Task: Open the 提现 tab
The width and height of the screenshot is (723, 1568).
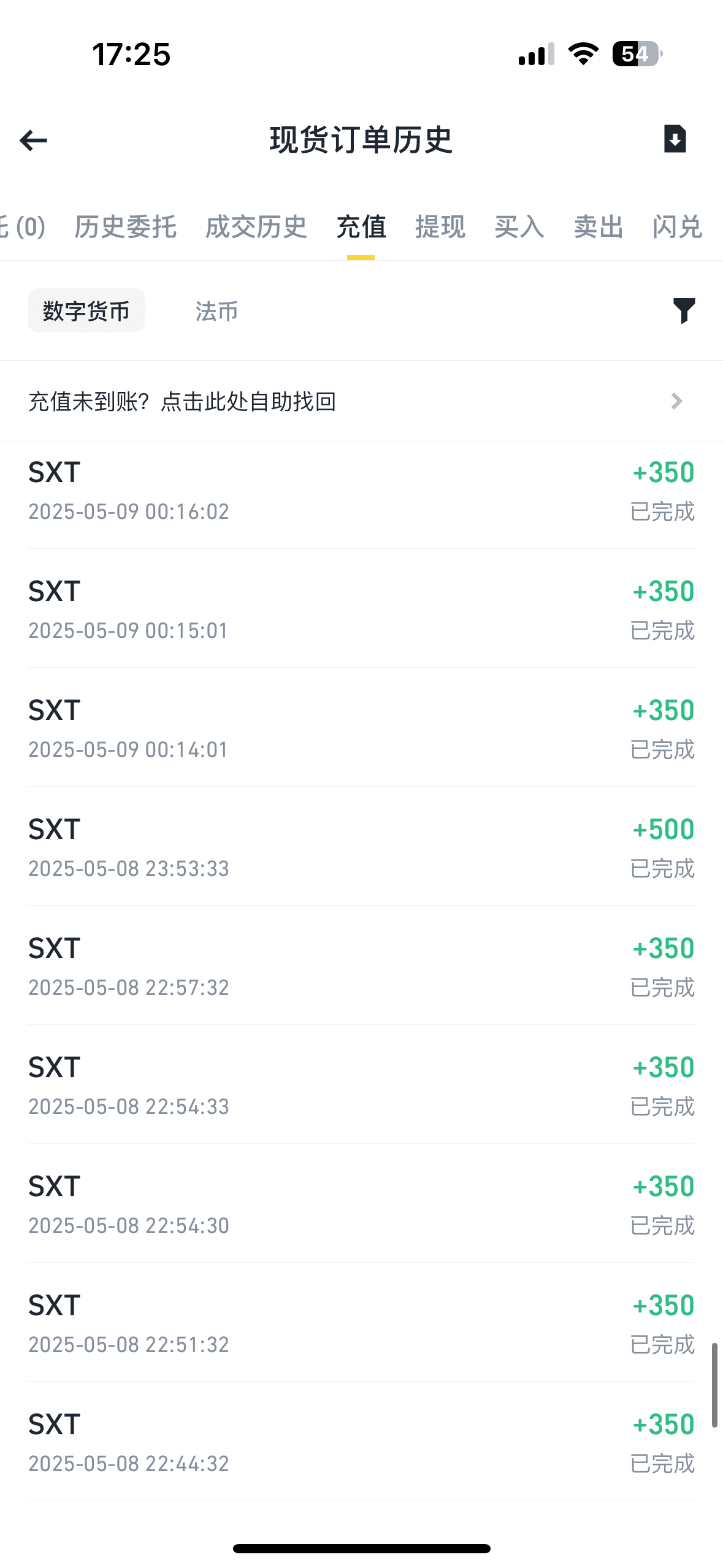Action: pos(440,227)
